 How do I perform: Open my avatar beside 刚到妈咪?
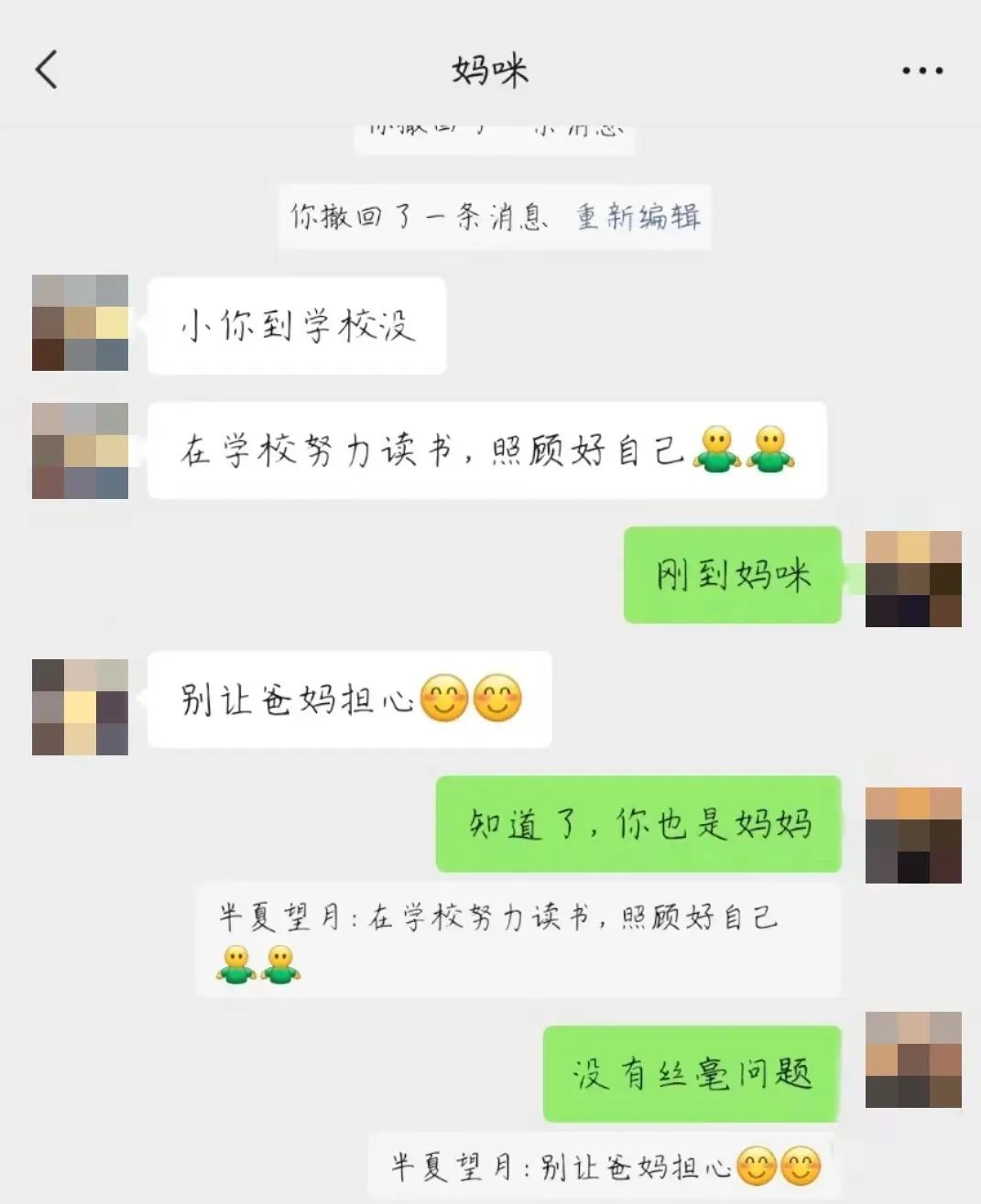(912, 579)
